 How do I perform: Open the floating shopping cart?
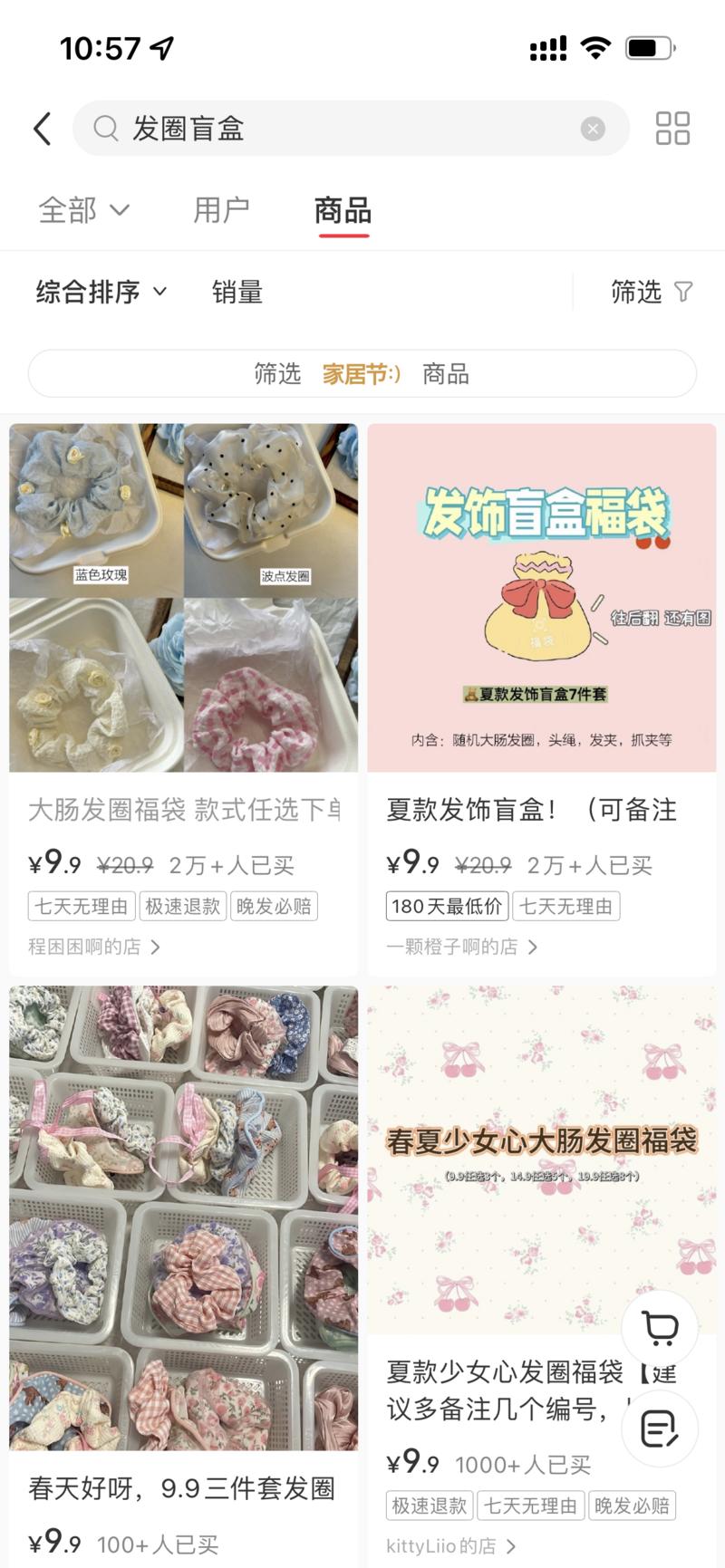coord(660,1329)
